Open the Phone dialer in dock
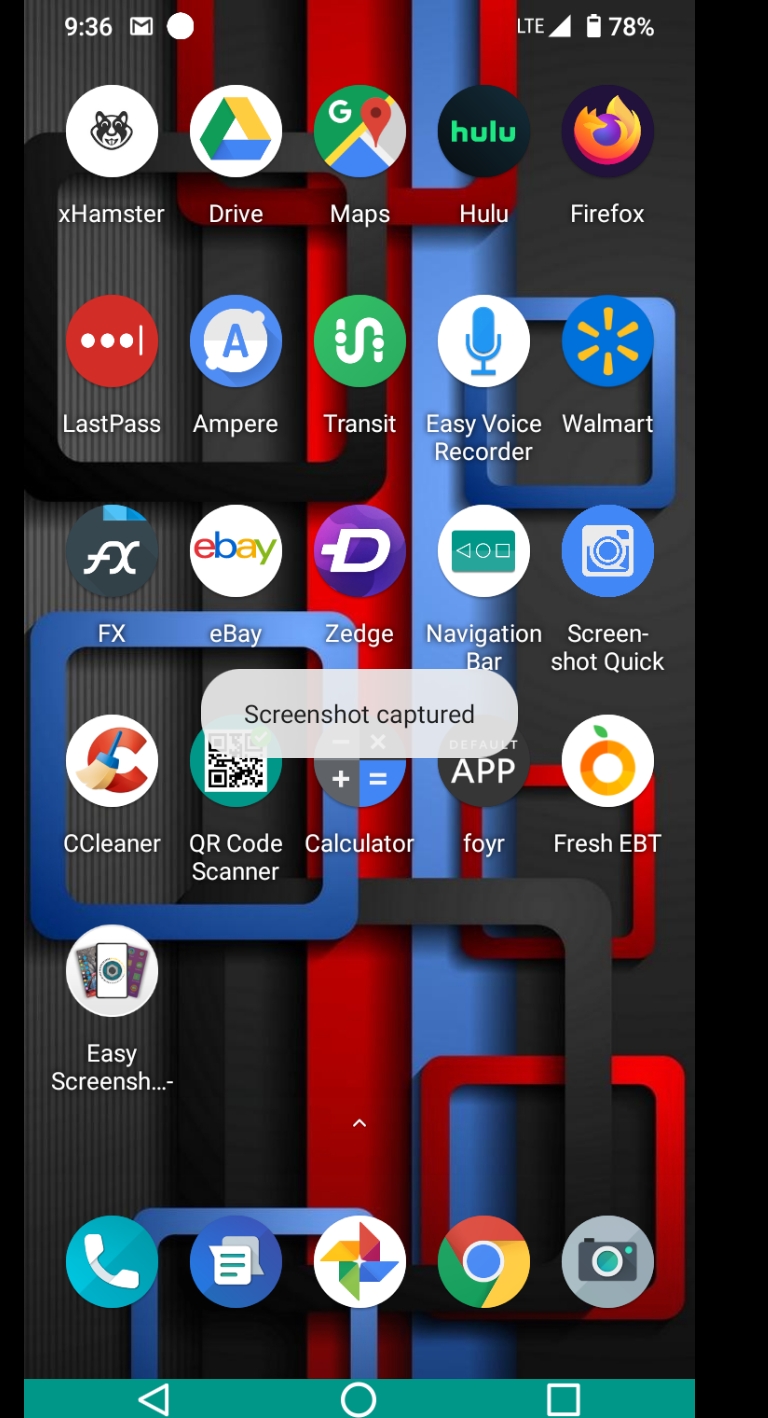This screenshot has width=768, height=1418. (x=112, y=1261)
